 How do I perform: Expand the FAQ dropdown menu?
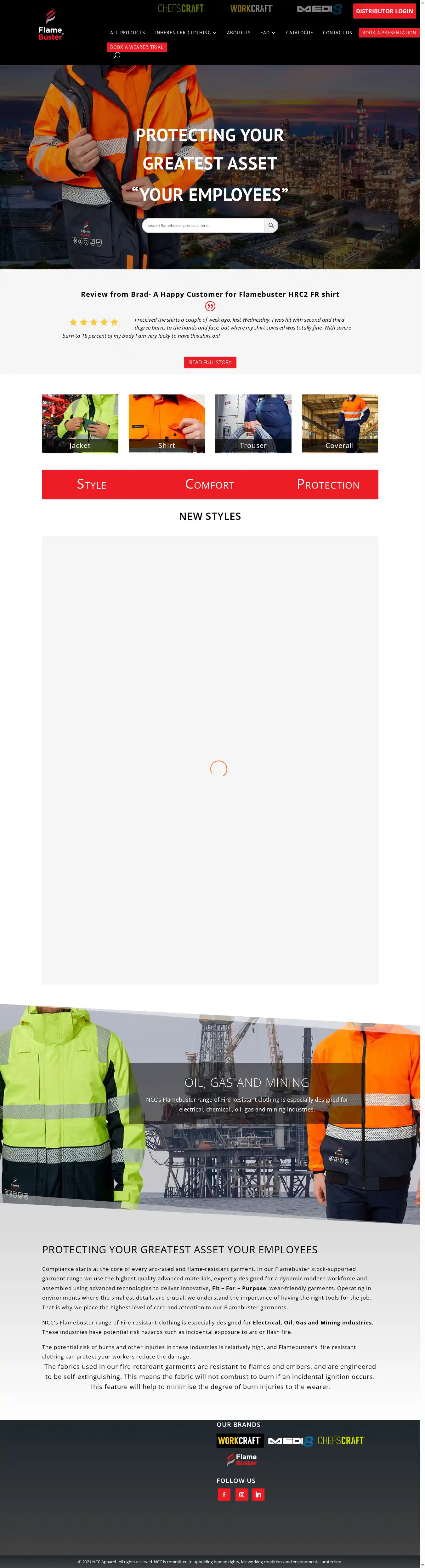pyautogui.click(x=268, y=33)
